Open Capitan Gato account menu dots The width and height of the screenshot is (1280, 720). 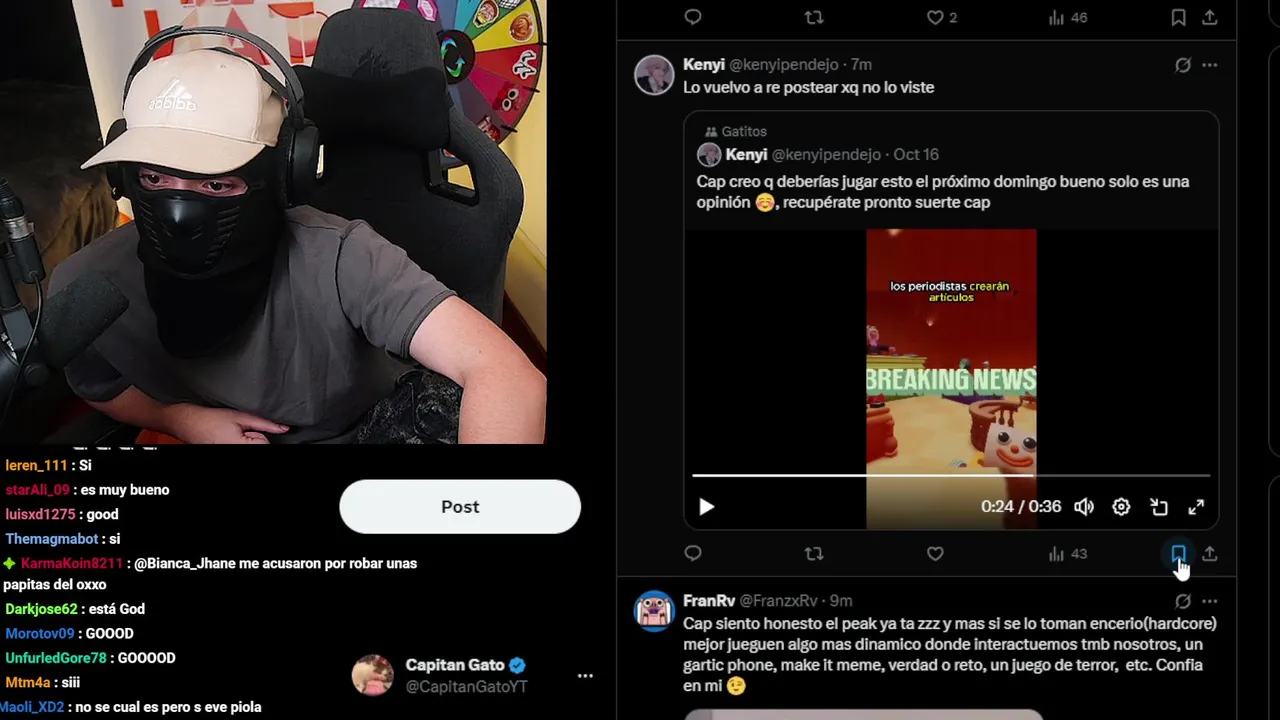(585, 676)
